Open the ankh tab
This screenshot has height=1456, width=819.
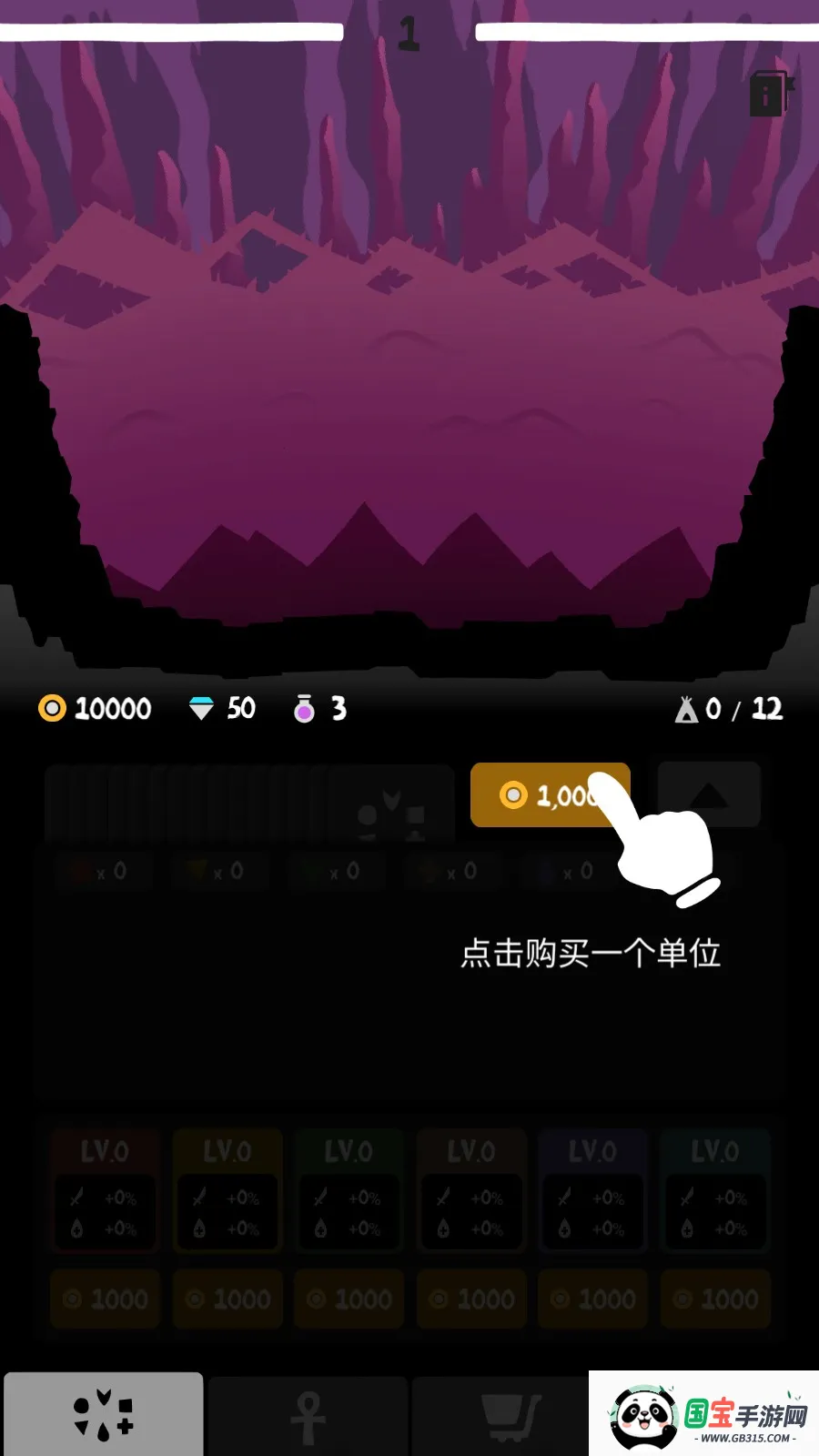308,1417
